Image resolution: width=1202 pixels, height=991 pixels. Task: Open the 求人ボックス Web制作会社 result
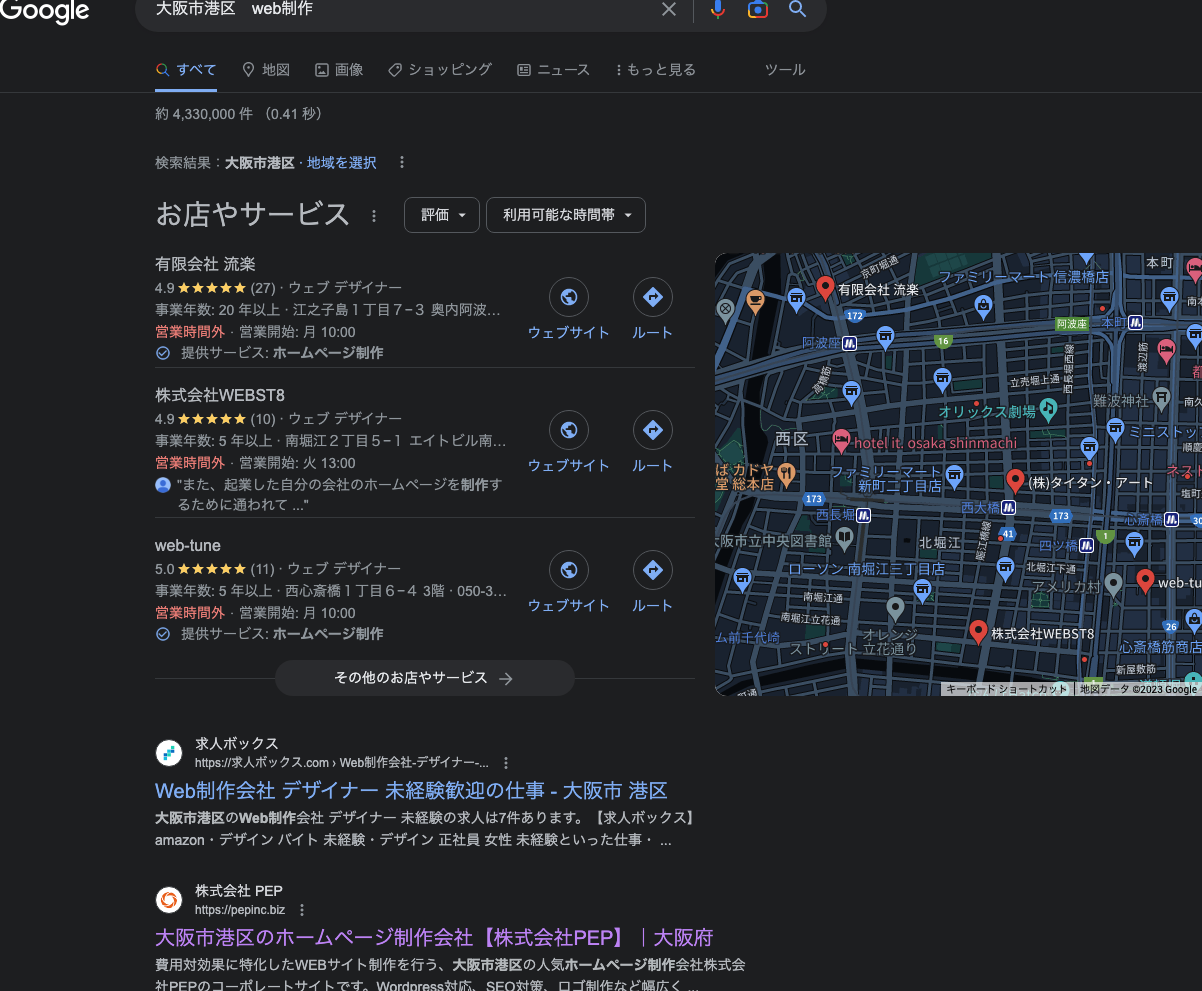point(410,790)
